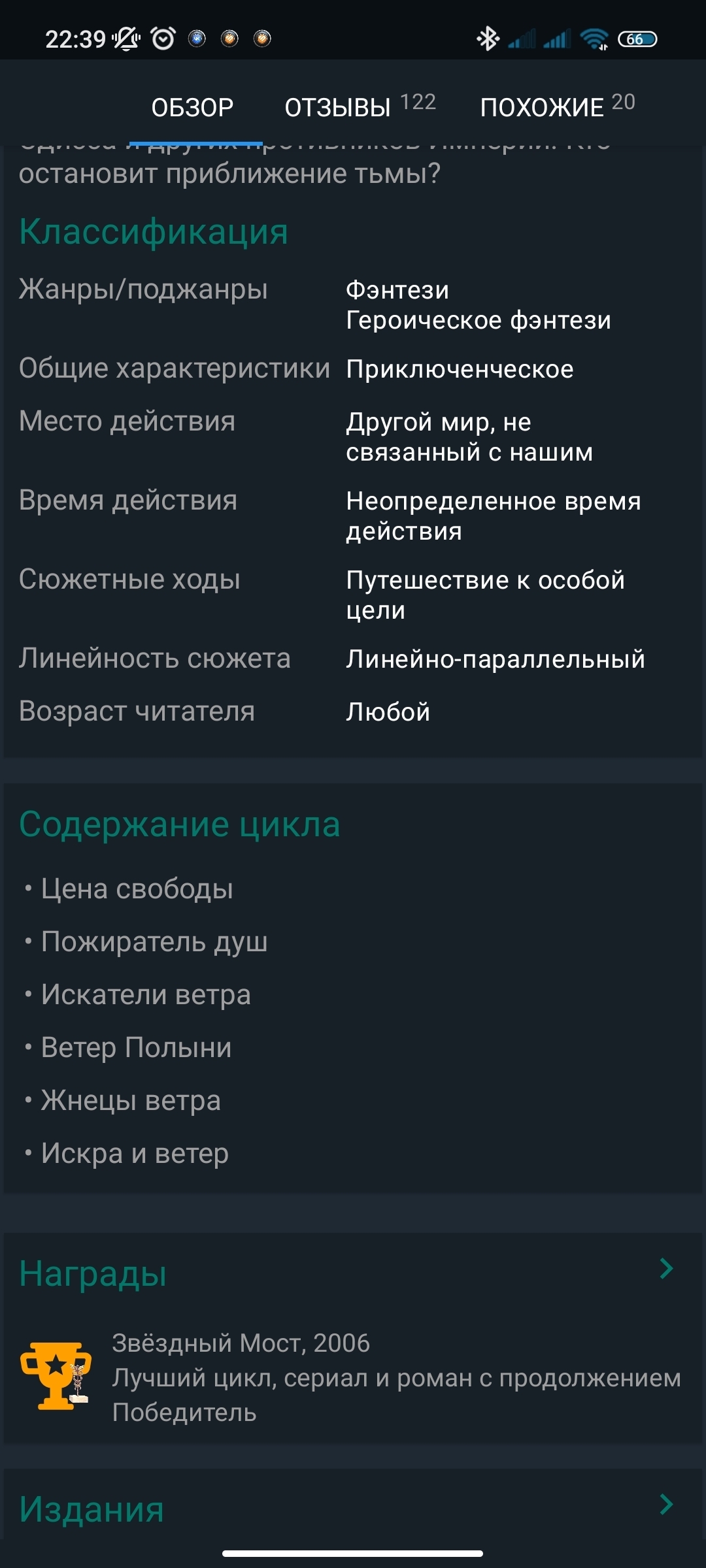Open the book Жнецы ветра
This screenshot has width=706, height=1568.
coord(131,1101)
